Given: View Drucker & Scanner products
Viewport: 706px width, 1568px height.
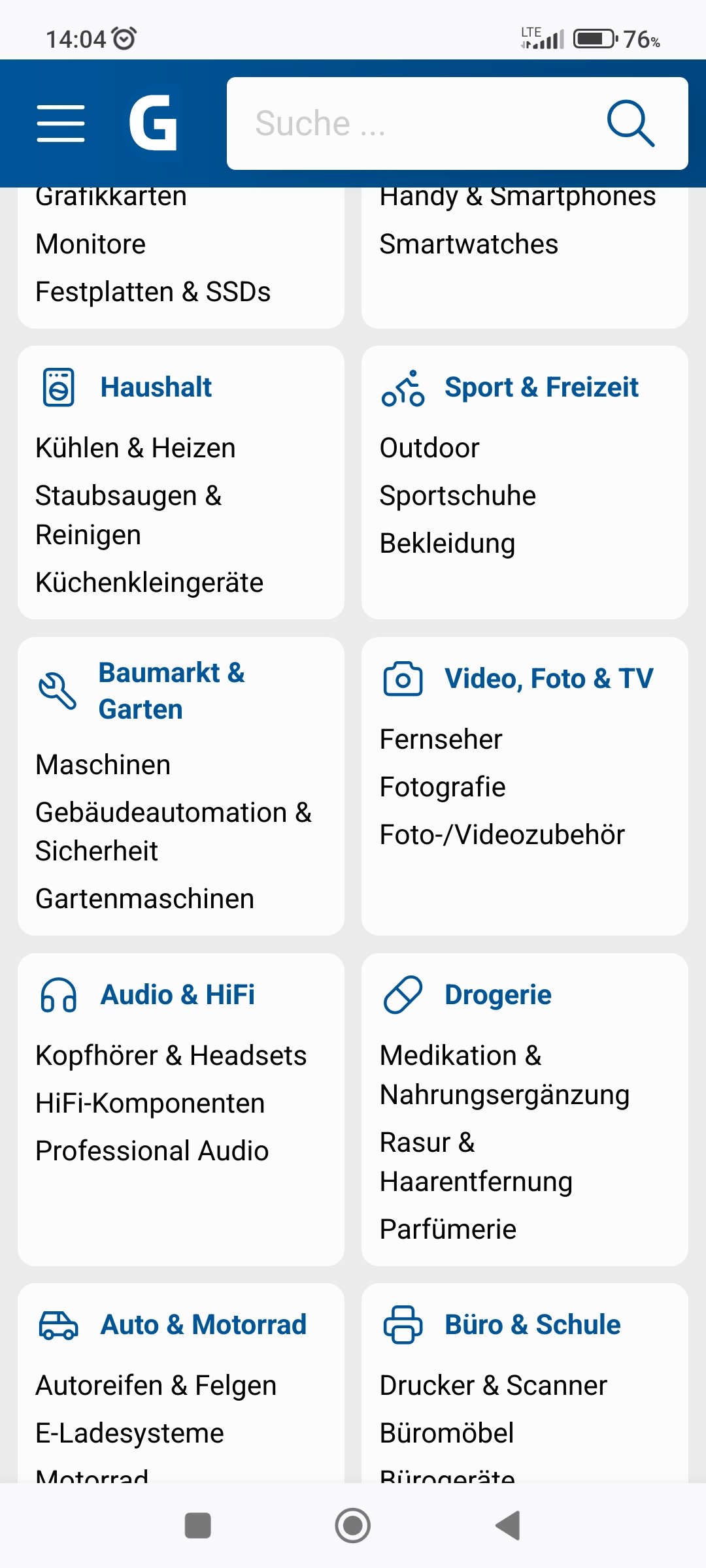Looking at the screenshot, I should [x=493, y=1386].
